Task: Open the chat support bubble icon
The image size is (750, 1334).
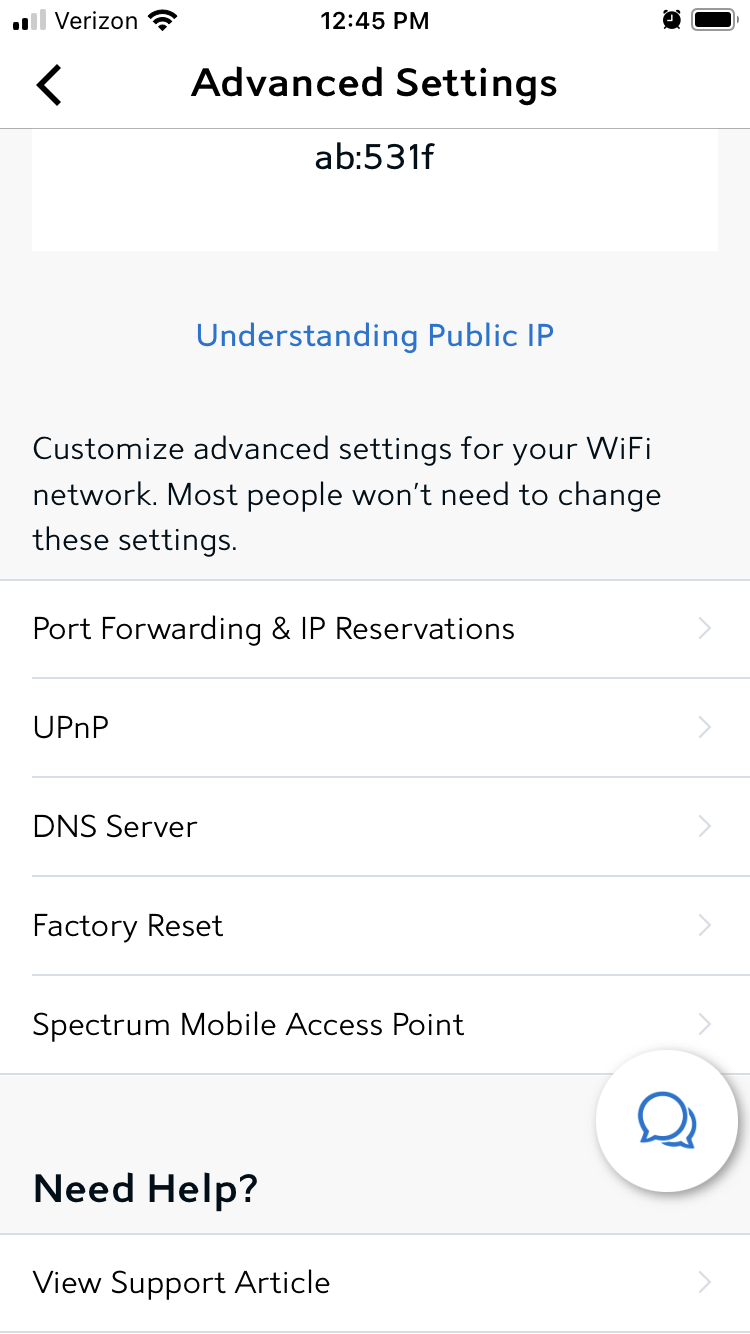Action: [x=667, y=1120]
